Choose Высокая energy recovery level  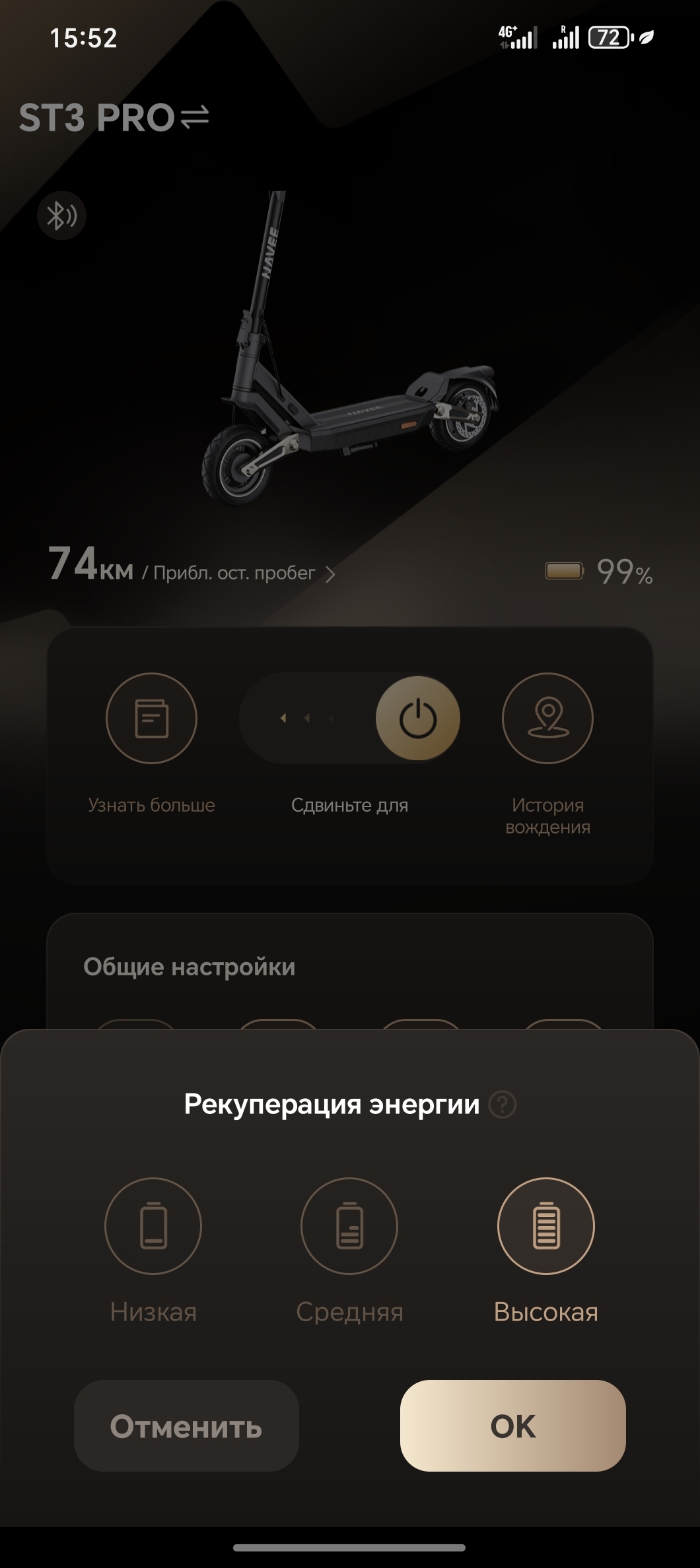(545, 1225)
